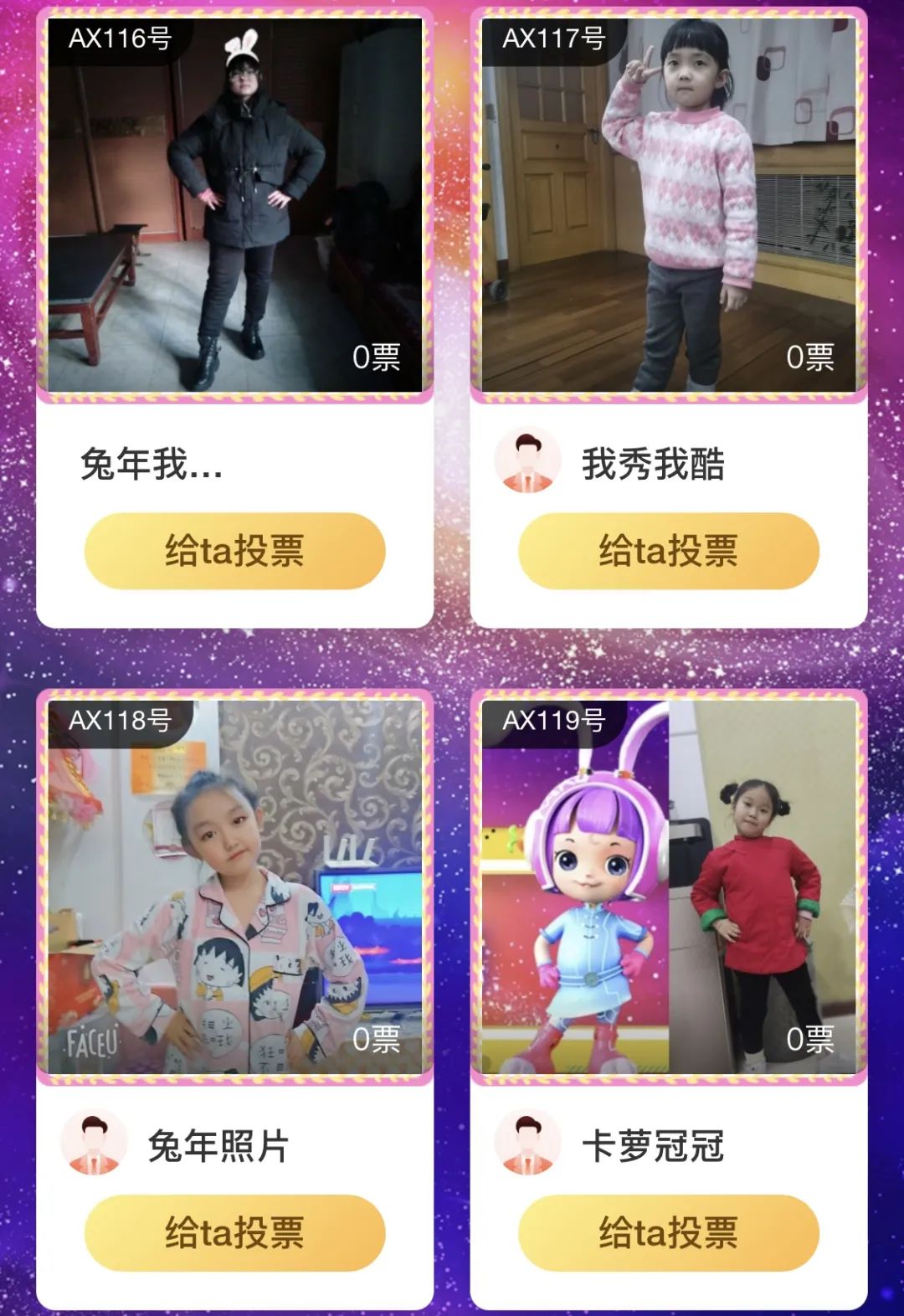Open the AX118号 entry photo
The image size is (904, 1316).
[234, 887]
